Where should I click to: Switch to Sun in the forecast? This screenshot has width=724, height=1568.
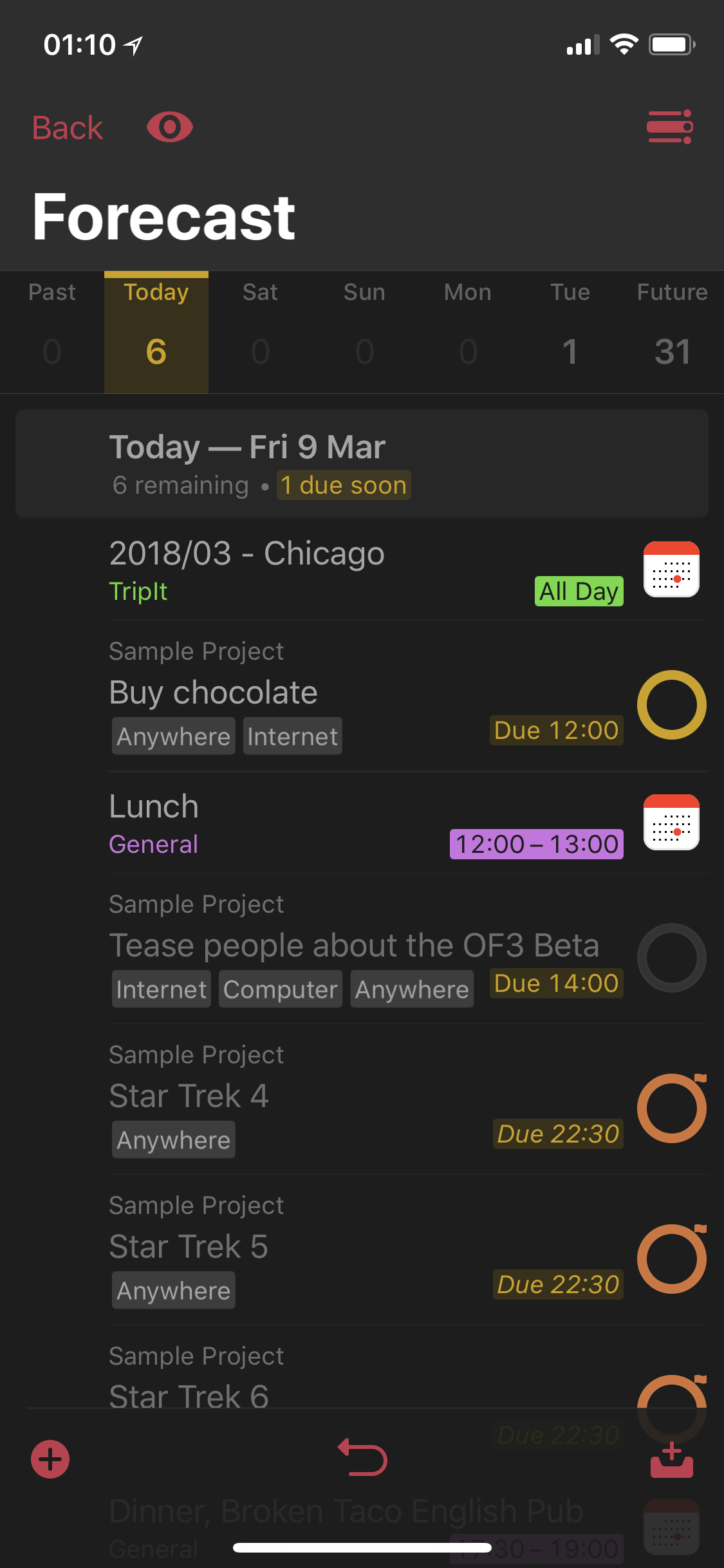[364, 331]
